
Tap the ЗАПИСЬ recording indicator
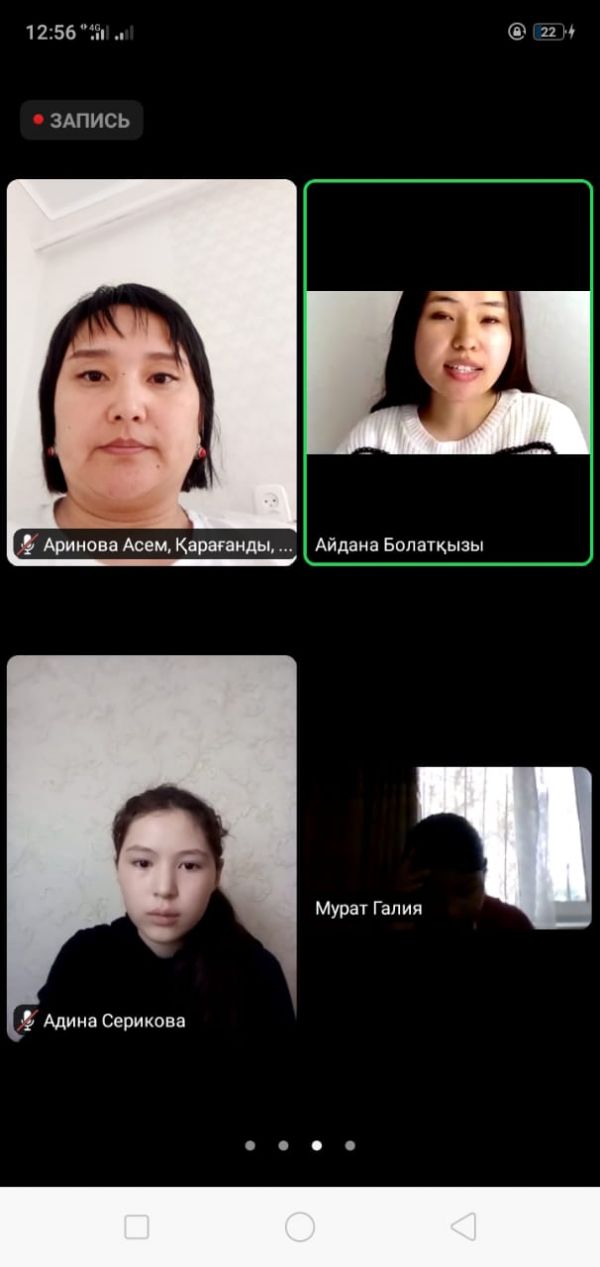click(x=82, y=120)
